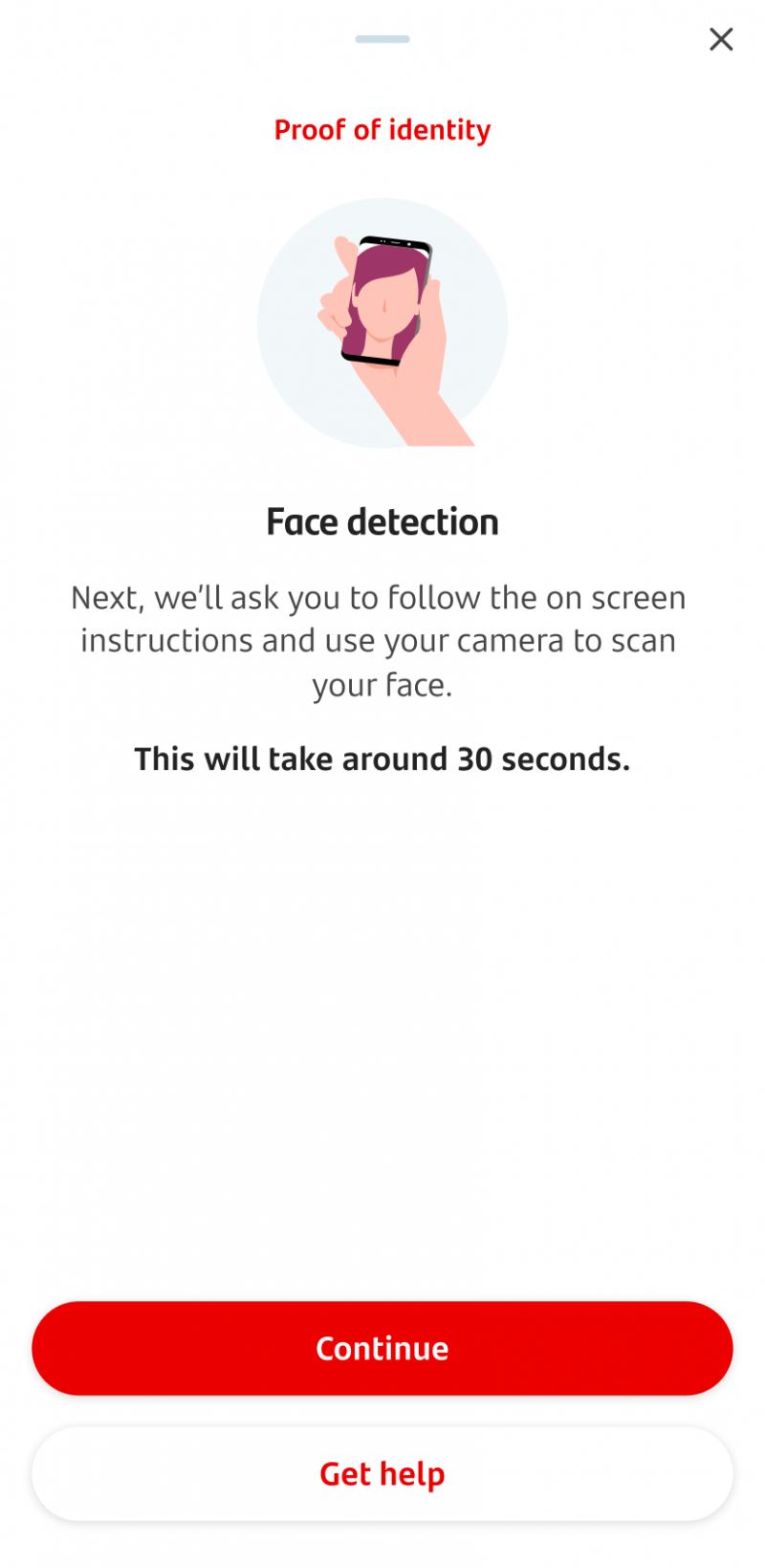Continue to face detection scan

pos(382,1348)
